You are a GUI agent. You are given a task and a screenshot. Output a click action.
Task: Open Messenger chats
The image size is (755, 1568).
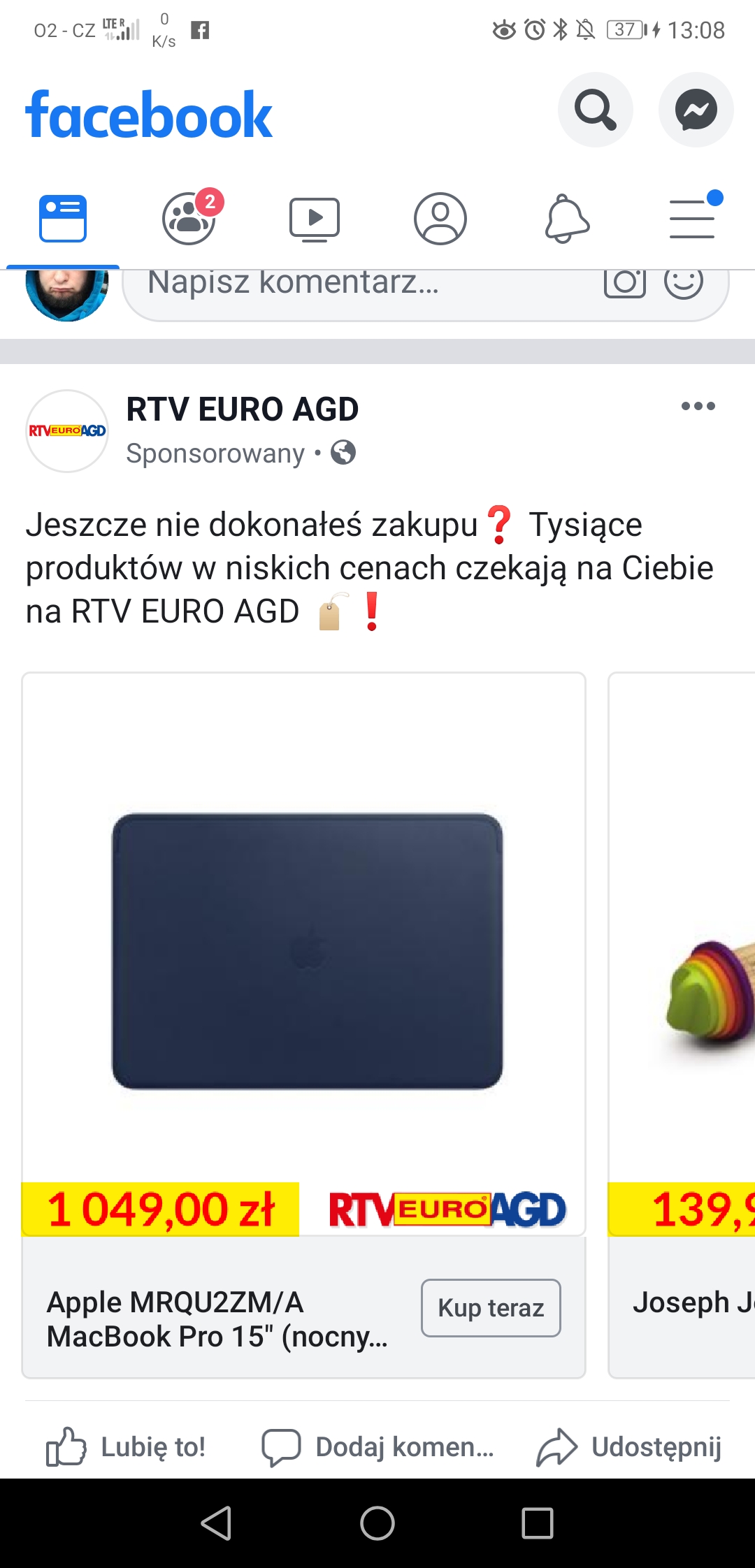click(x=696, y=110)
